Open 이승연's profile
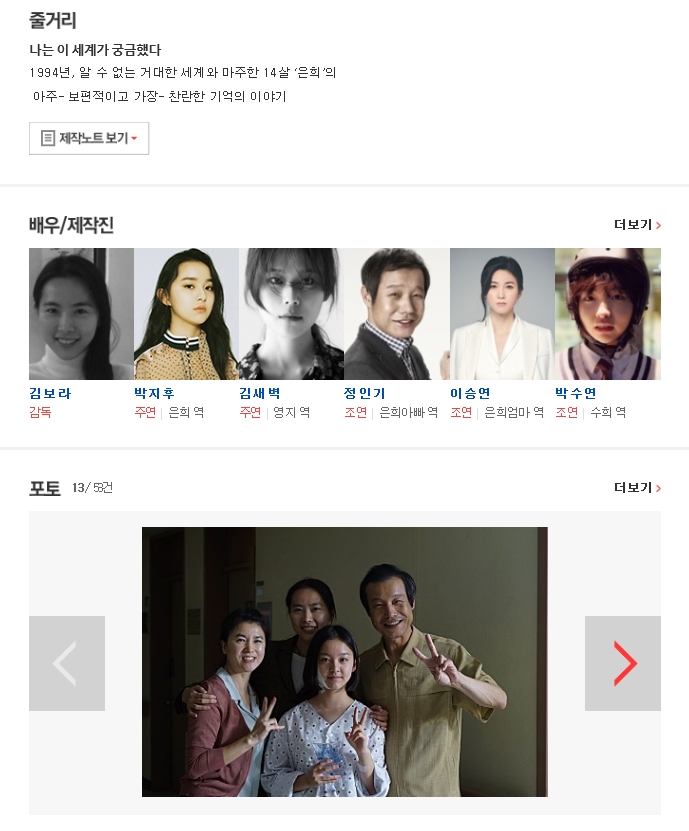 (x=470, y=393)
